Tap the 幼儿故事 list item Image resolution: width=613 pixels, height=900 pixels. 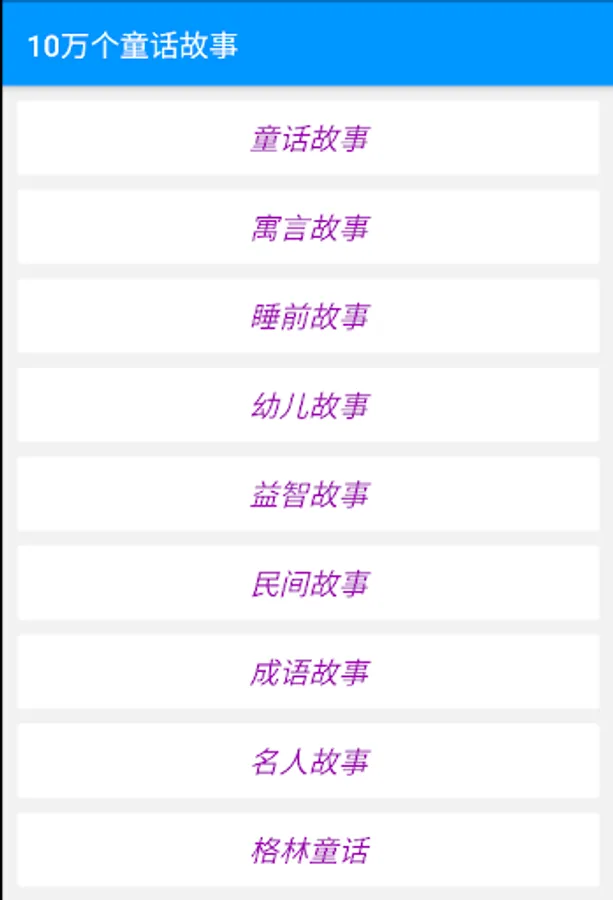(x=308, y=405)
